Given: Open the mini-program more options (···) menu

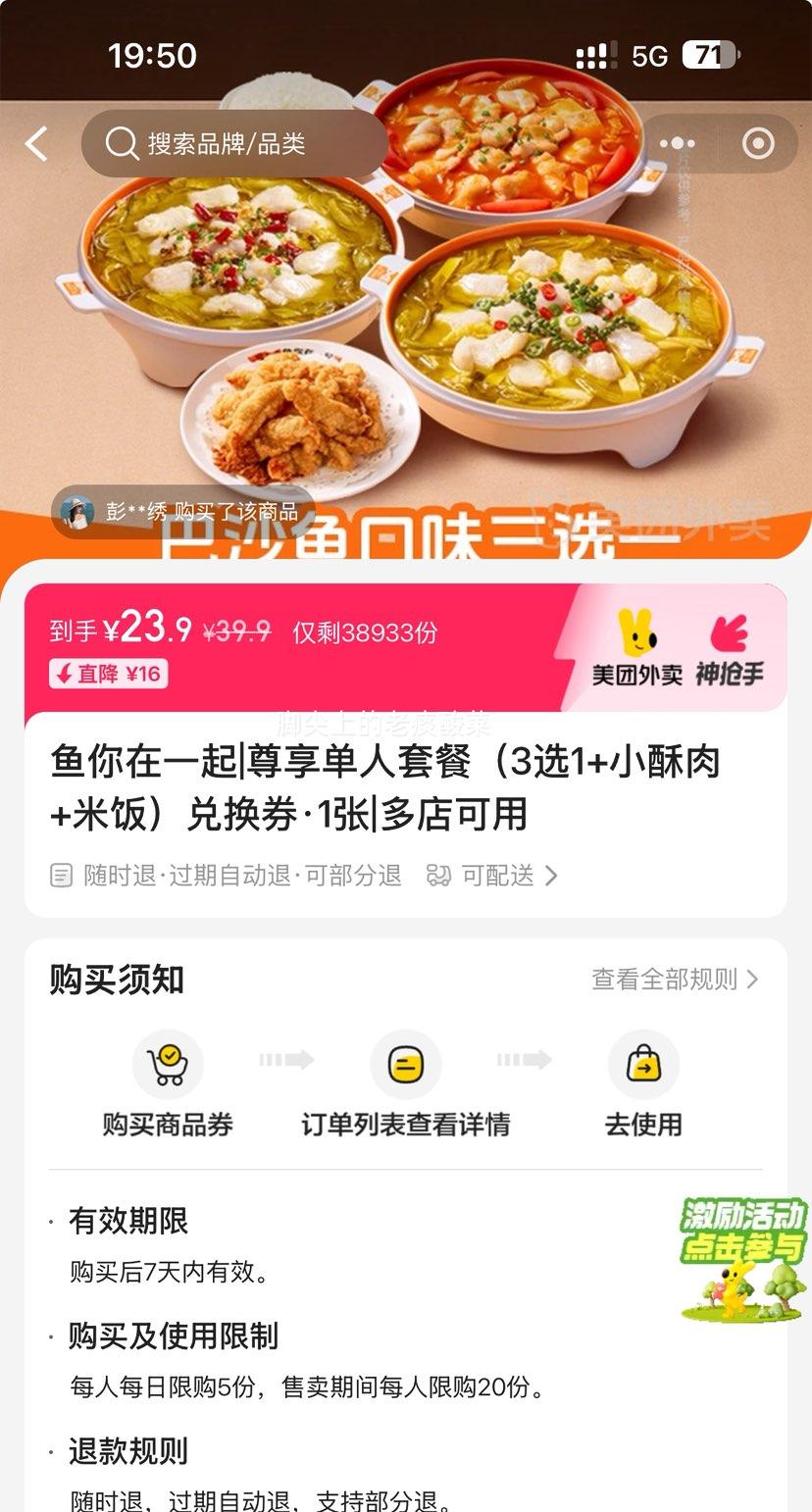Looking at the screenshot, I should [676, 143].
